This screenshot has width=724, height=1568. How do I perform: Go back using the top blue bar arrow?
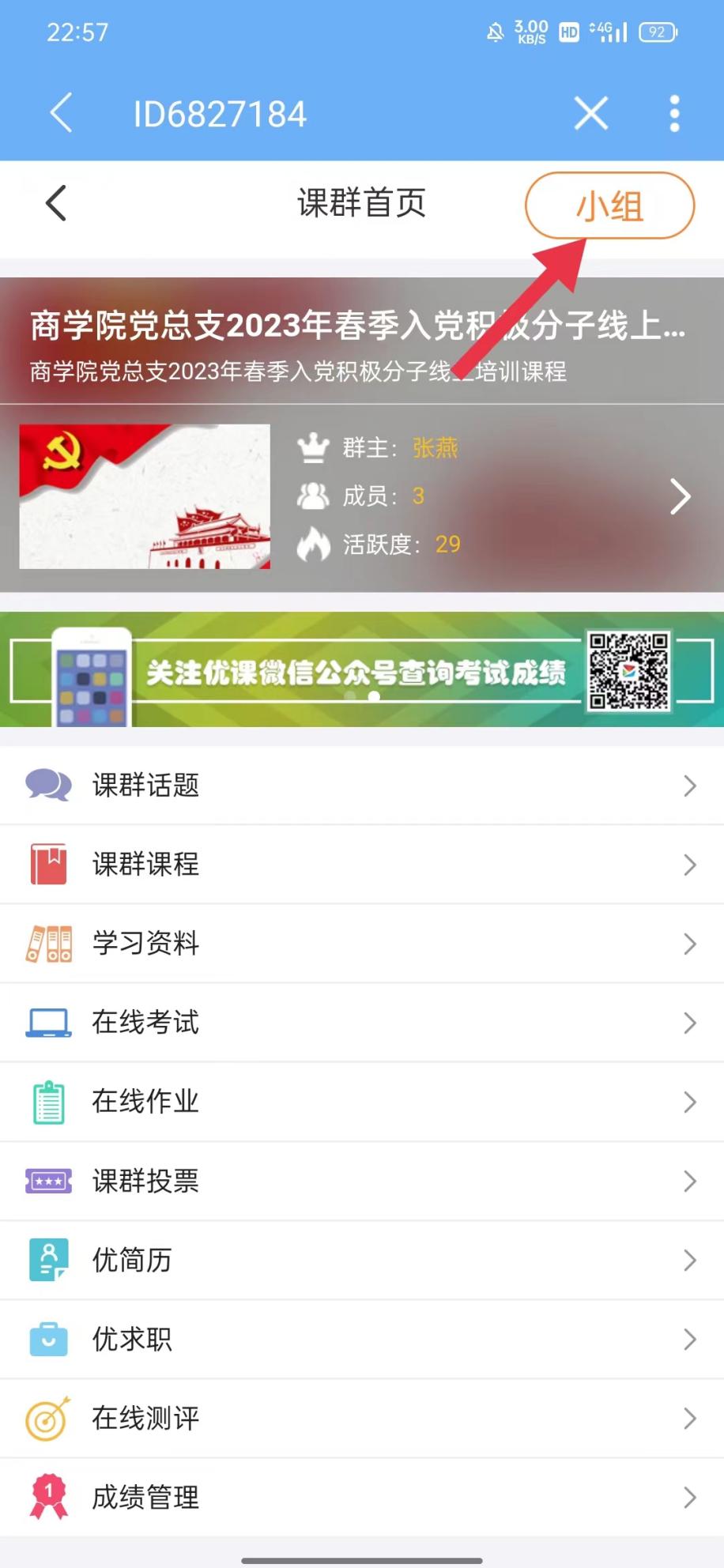(62, 113)
